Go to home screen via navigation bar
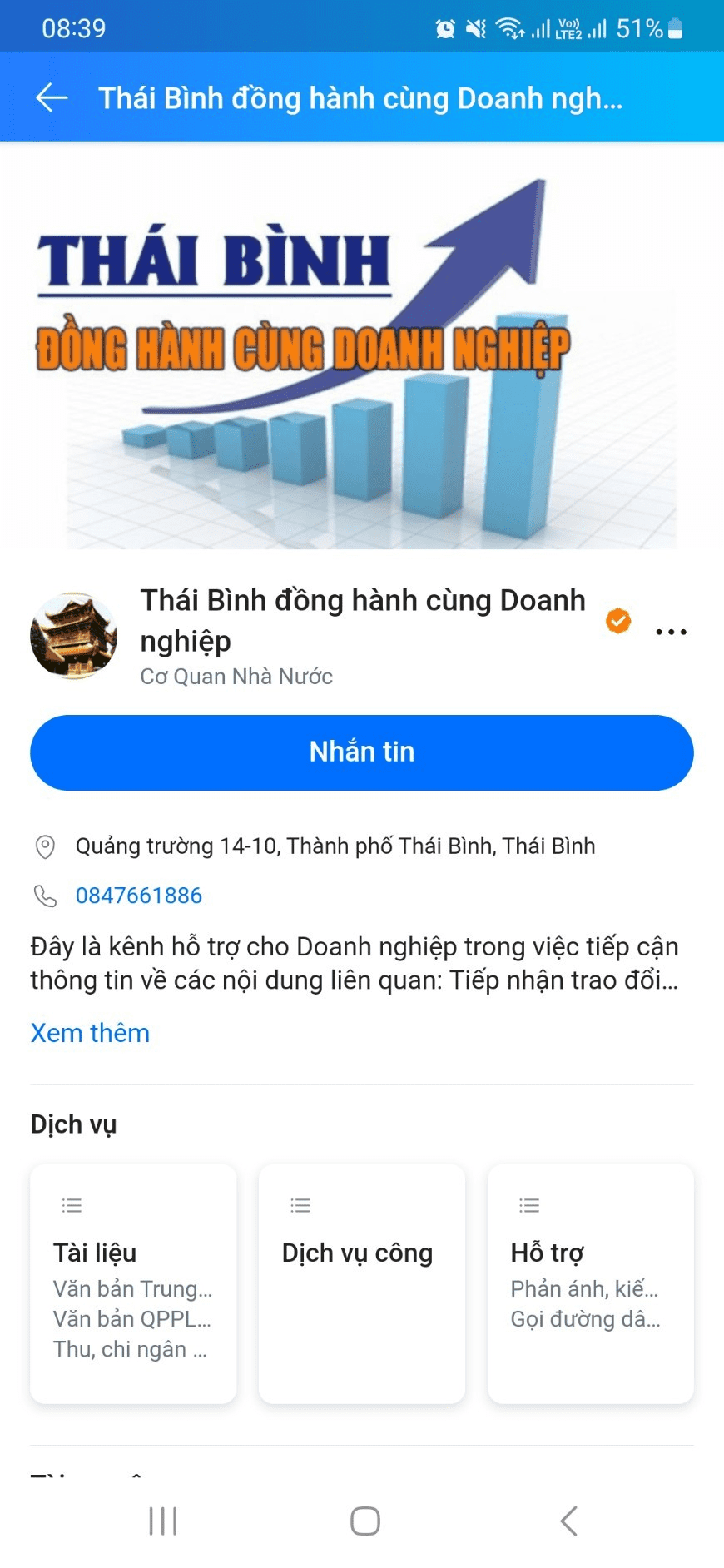Viewport: 724px width, 1568px height. 364,1521
